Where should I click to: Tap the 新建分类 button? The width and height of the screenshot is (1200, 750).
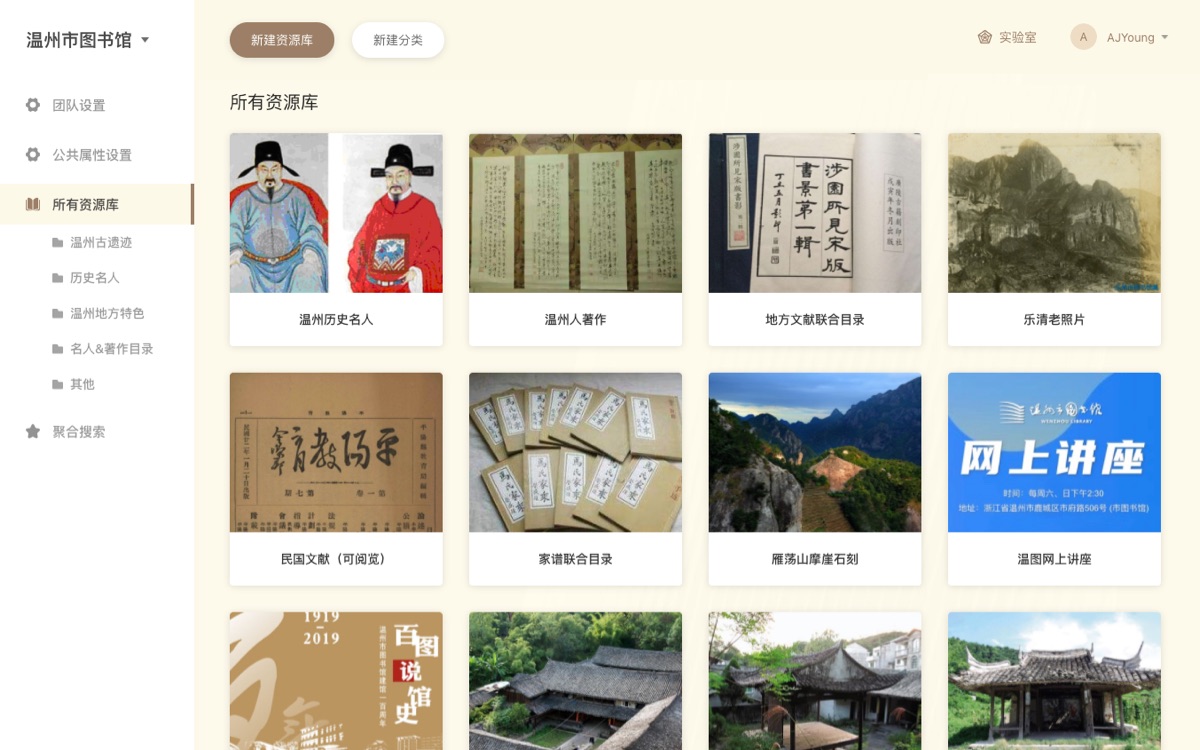tap(398, 40)
